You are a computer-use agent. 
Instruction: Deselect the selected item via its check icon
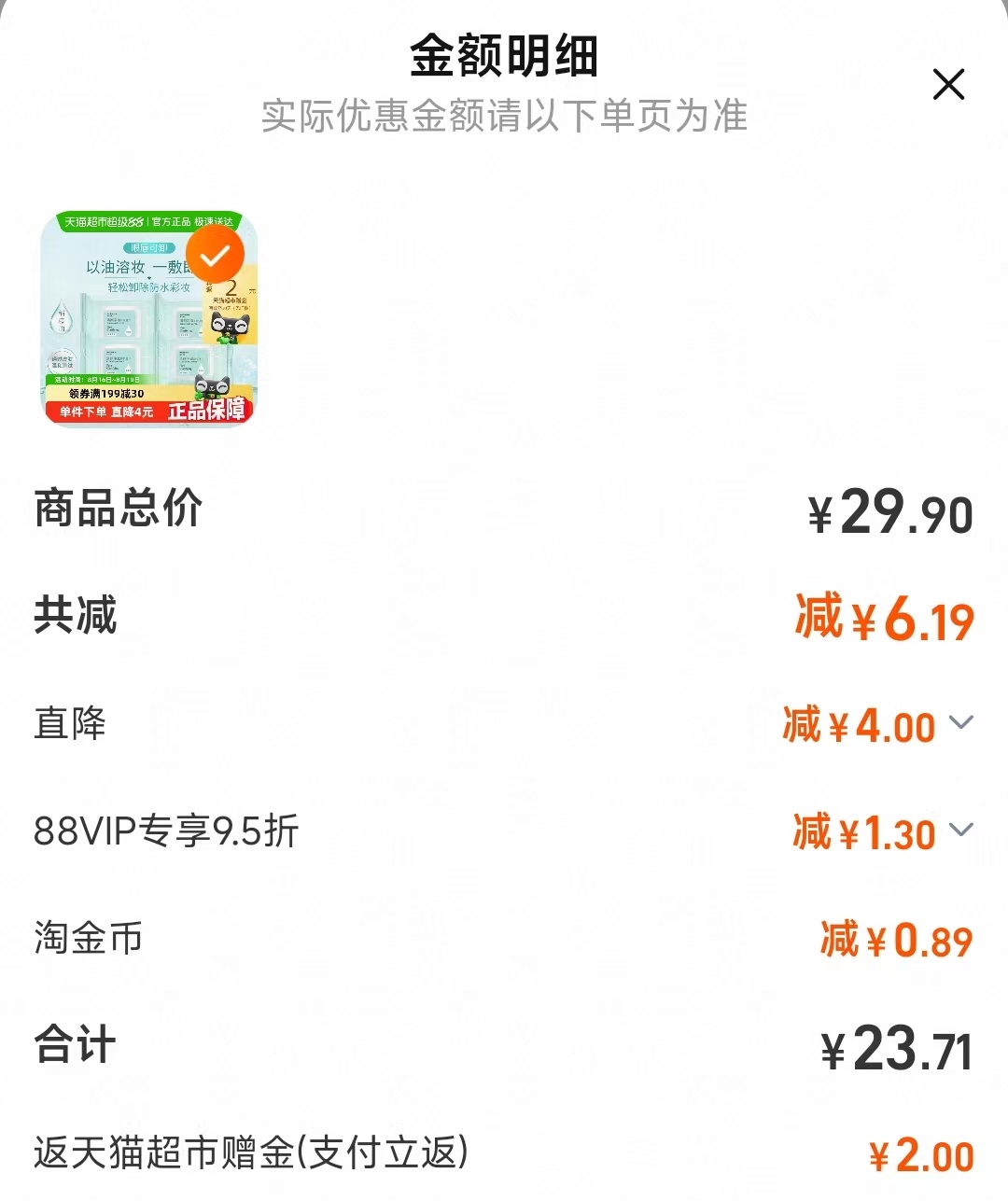(216, 253)
